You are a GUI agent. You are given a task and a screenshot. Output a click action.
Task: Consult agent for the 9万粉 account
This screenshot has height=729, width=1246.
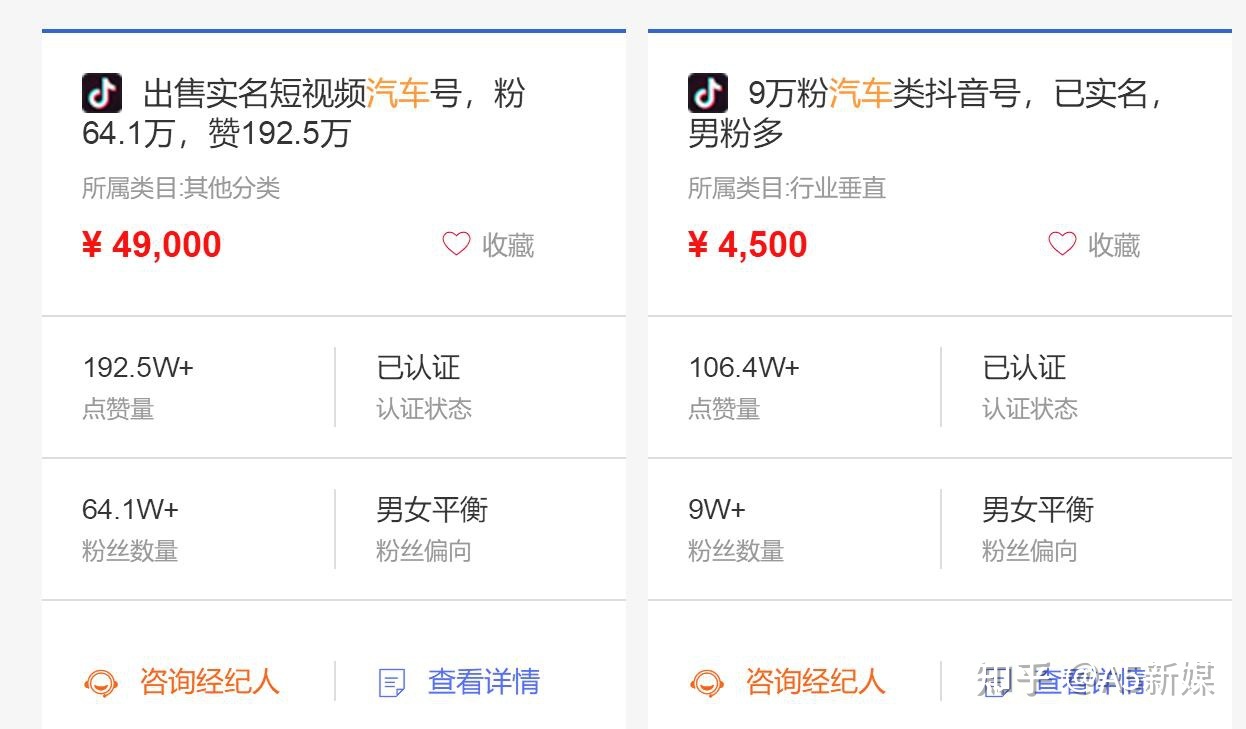tap(788, 682)
